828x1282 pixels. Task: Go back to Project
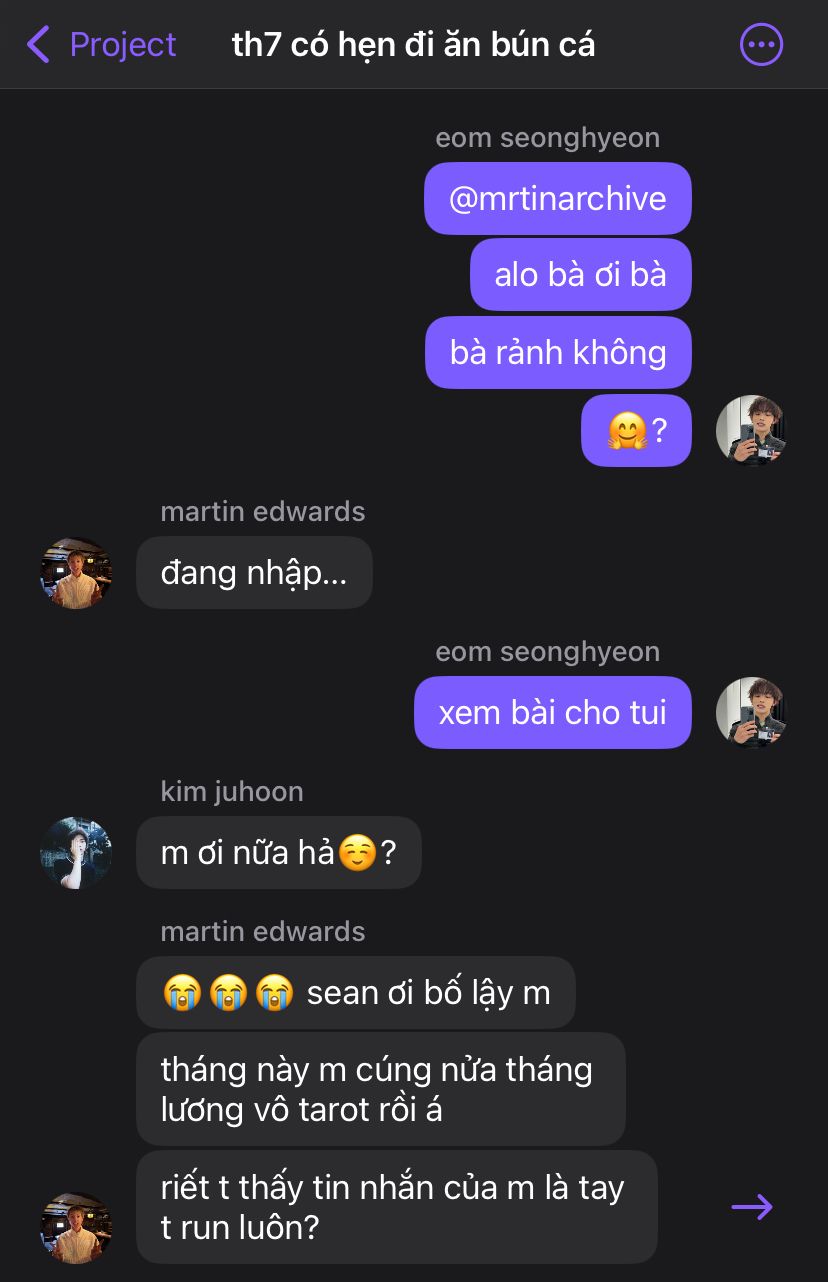tap(101, 45)
